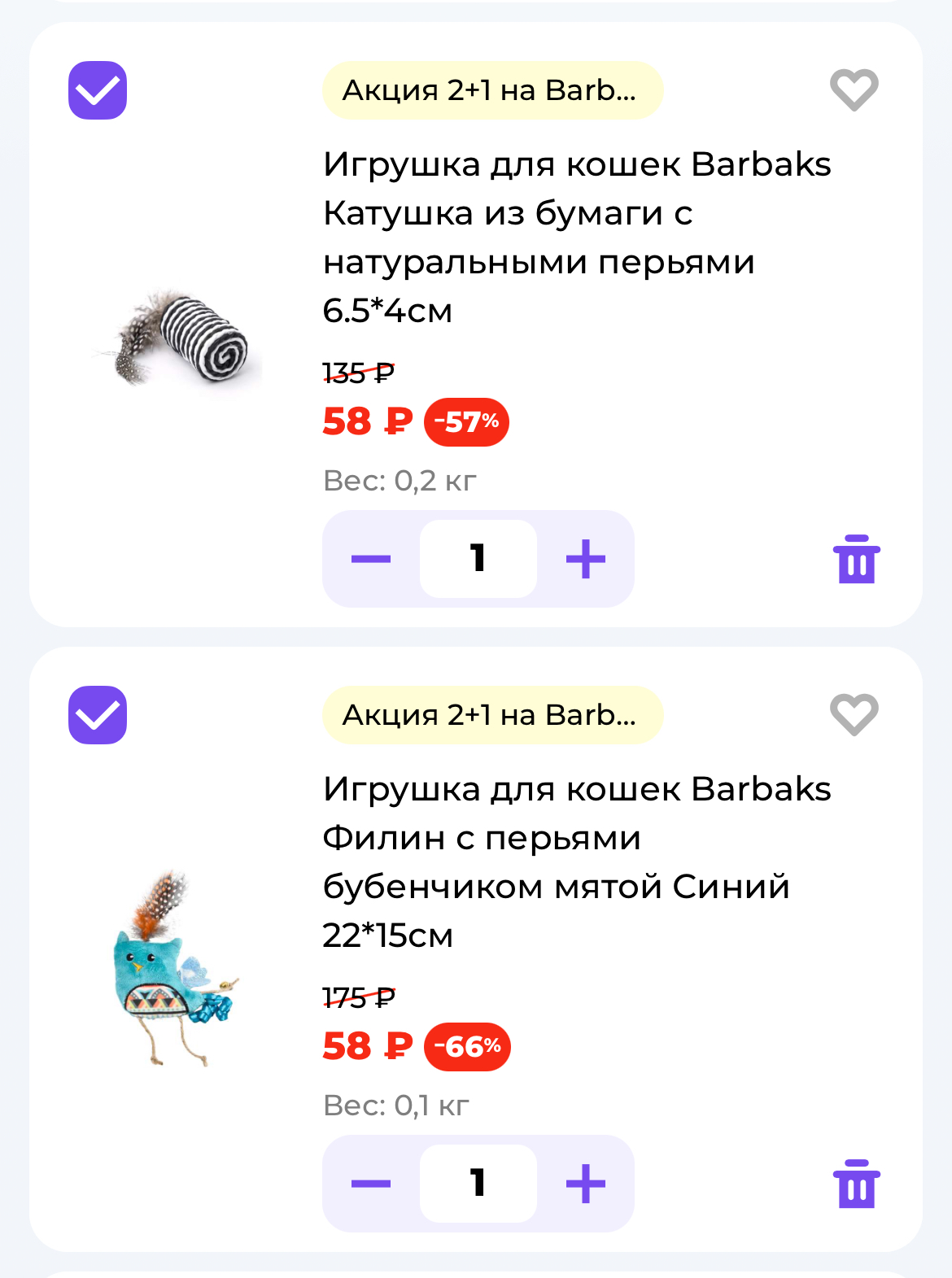Remove Филин с перьями toy from cart
This screenshot has height=1278, width=952.
point(856,1184)
